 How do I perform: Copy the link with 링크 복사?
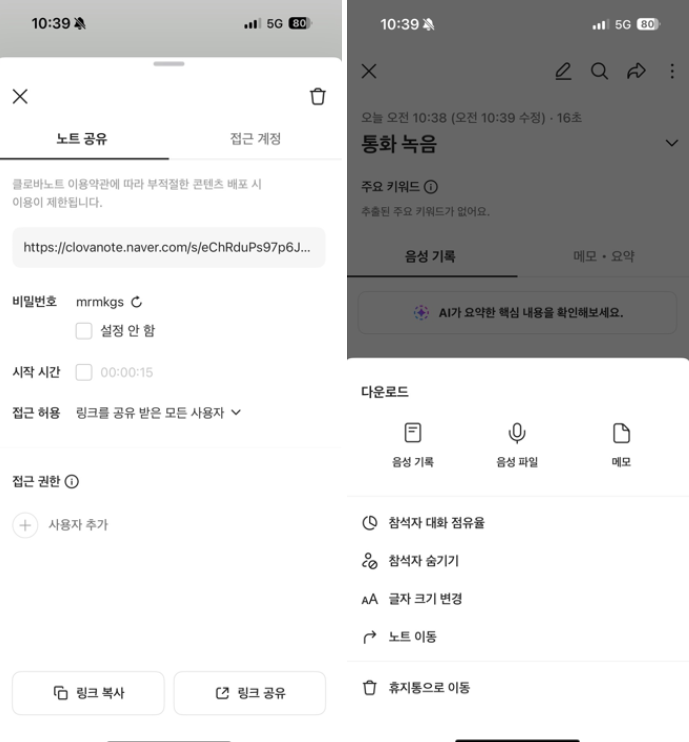88,692
